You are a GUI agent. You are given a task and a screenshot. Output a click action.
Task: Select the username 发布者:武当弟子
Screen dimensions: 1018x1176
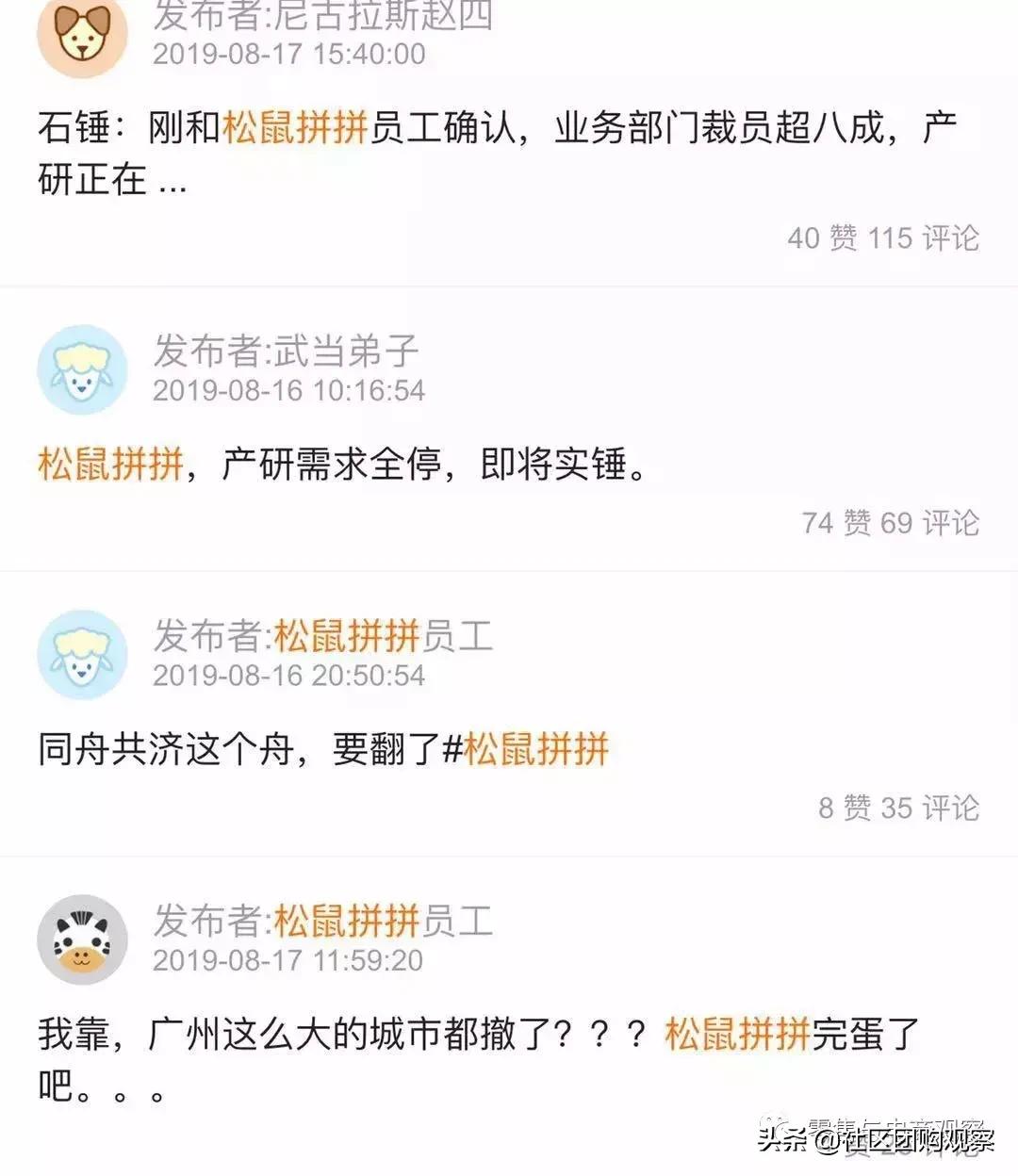coord(283,351)
